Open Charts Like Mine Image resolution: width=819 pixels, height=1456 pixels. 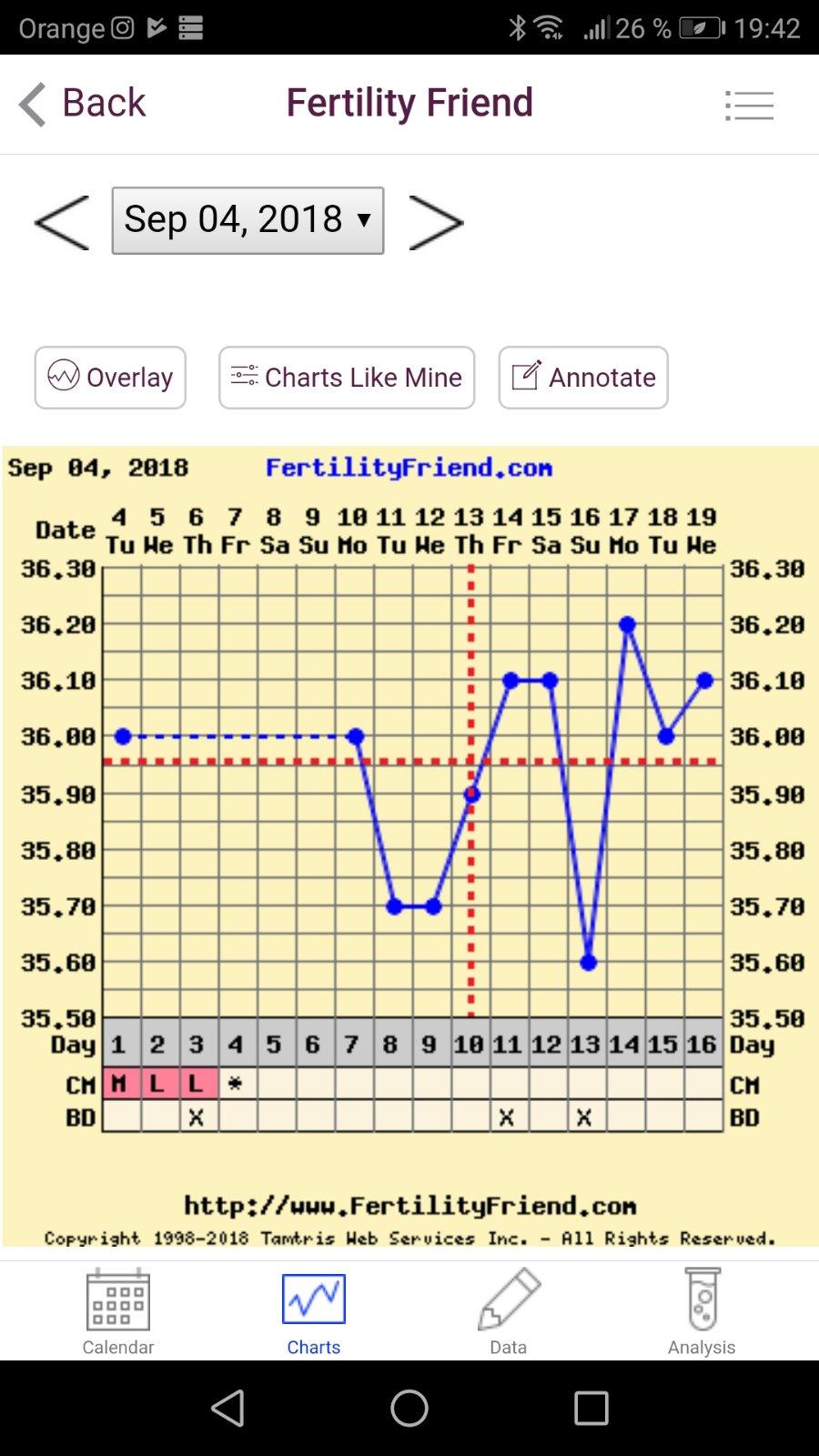coord(347,378)
